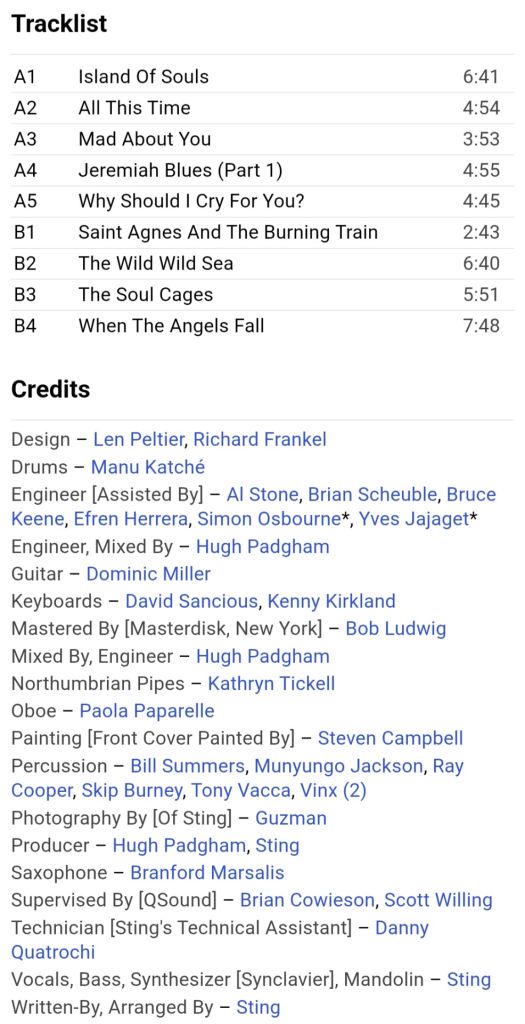
Task: Open David Sancious's page
Action: point(191,601)
